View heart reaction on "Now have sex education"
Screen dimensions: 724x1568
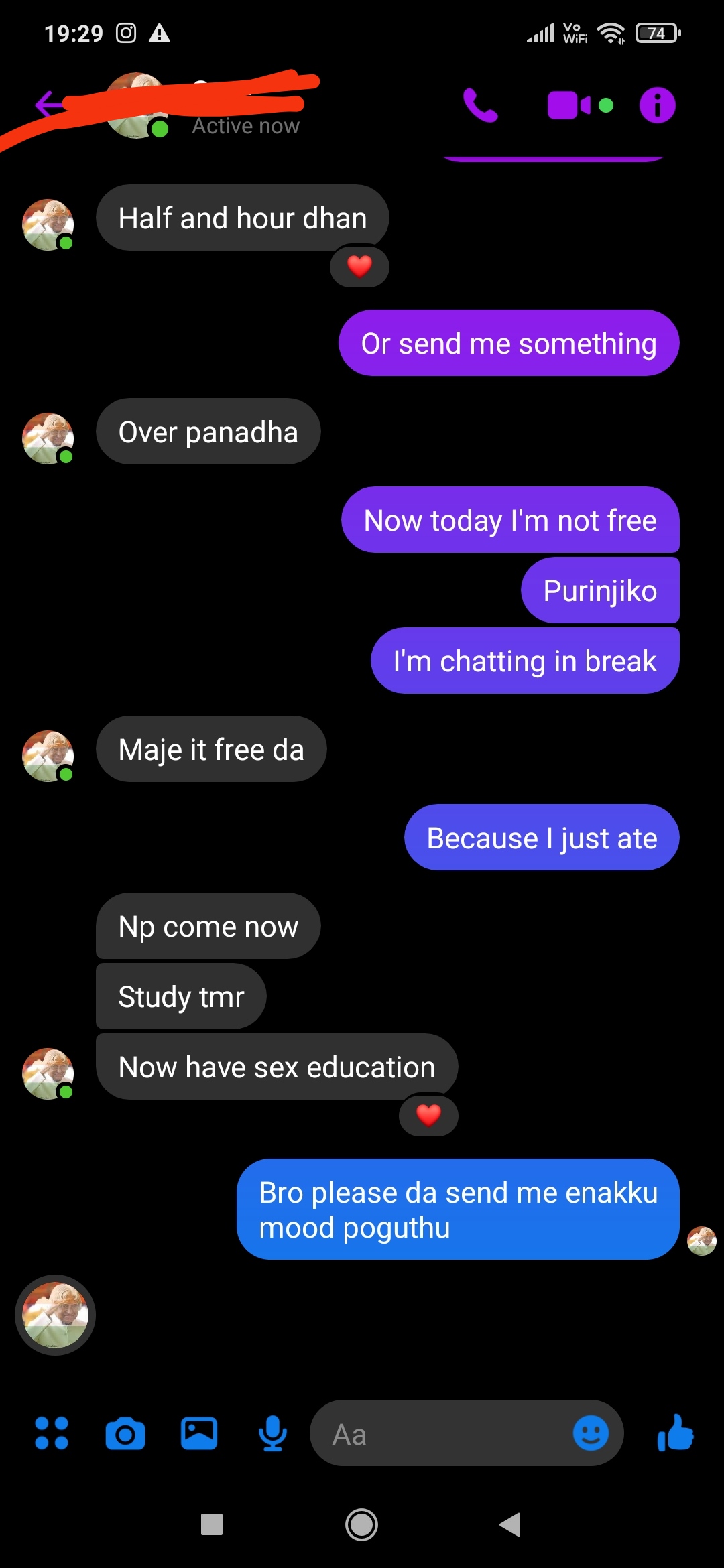[x=428, y=1116]
